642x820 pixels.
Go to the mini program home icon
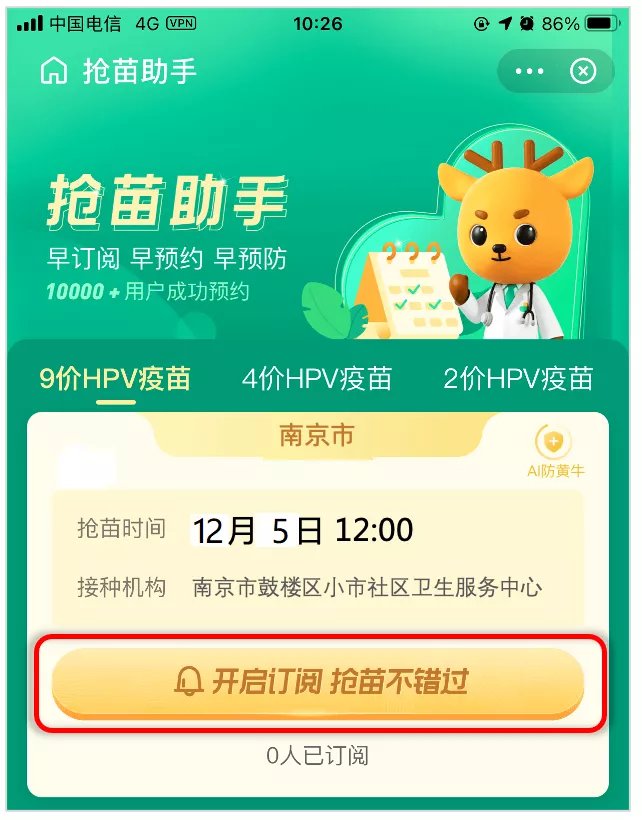pyautogui.click(x=54, y=71)
